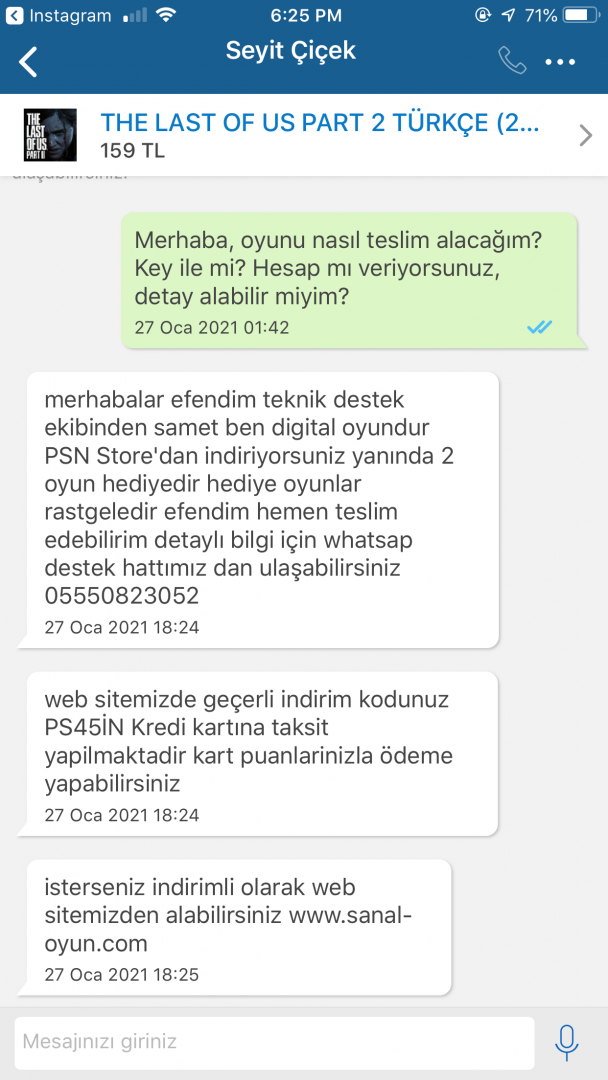Tap the Mesajınızı giriniz message field
This screenshot has width=608, height=1080.
[x=274, y=1042]
